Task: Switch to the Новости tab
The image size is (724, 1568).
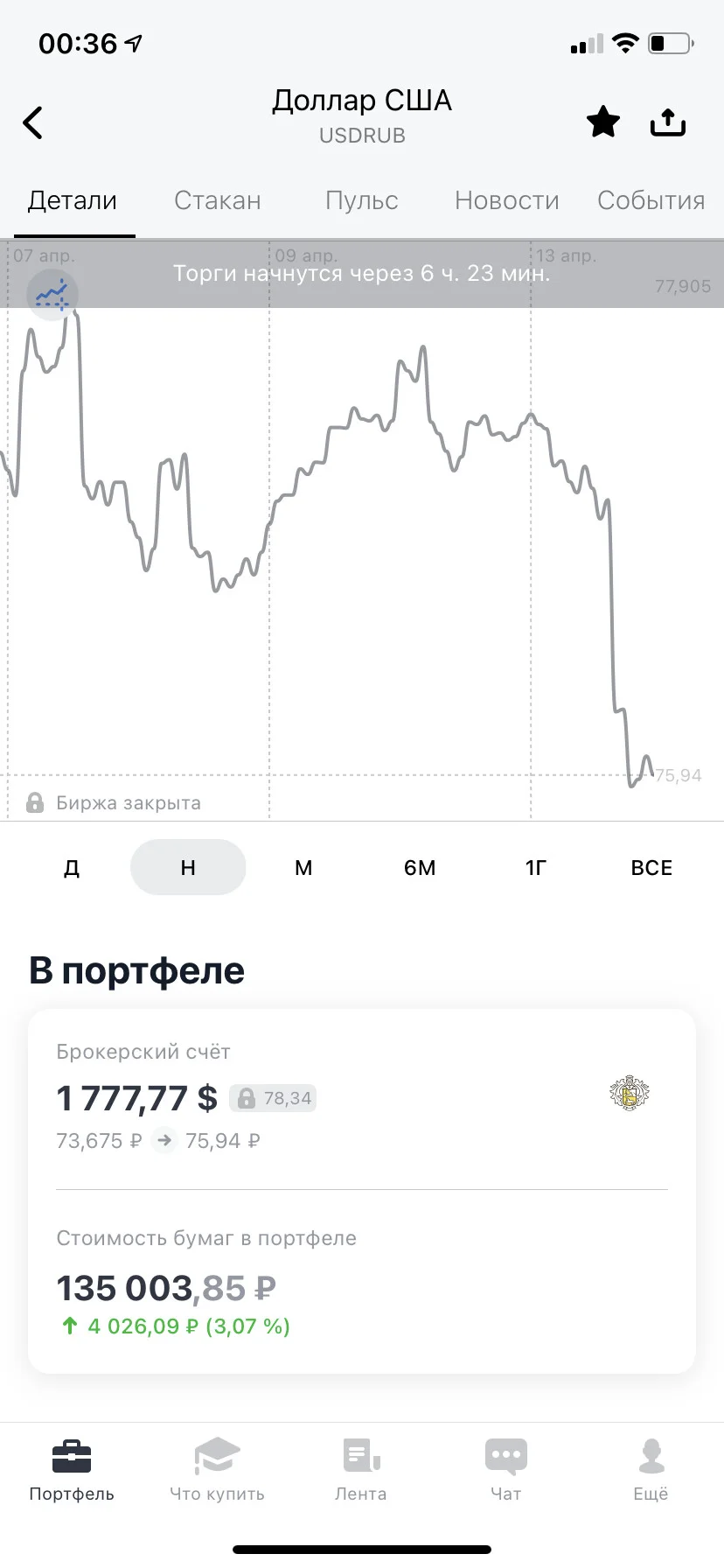Action: pos(507,200)
